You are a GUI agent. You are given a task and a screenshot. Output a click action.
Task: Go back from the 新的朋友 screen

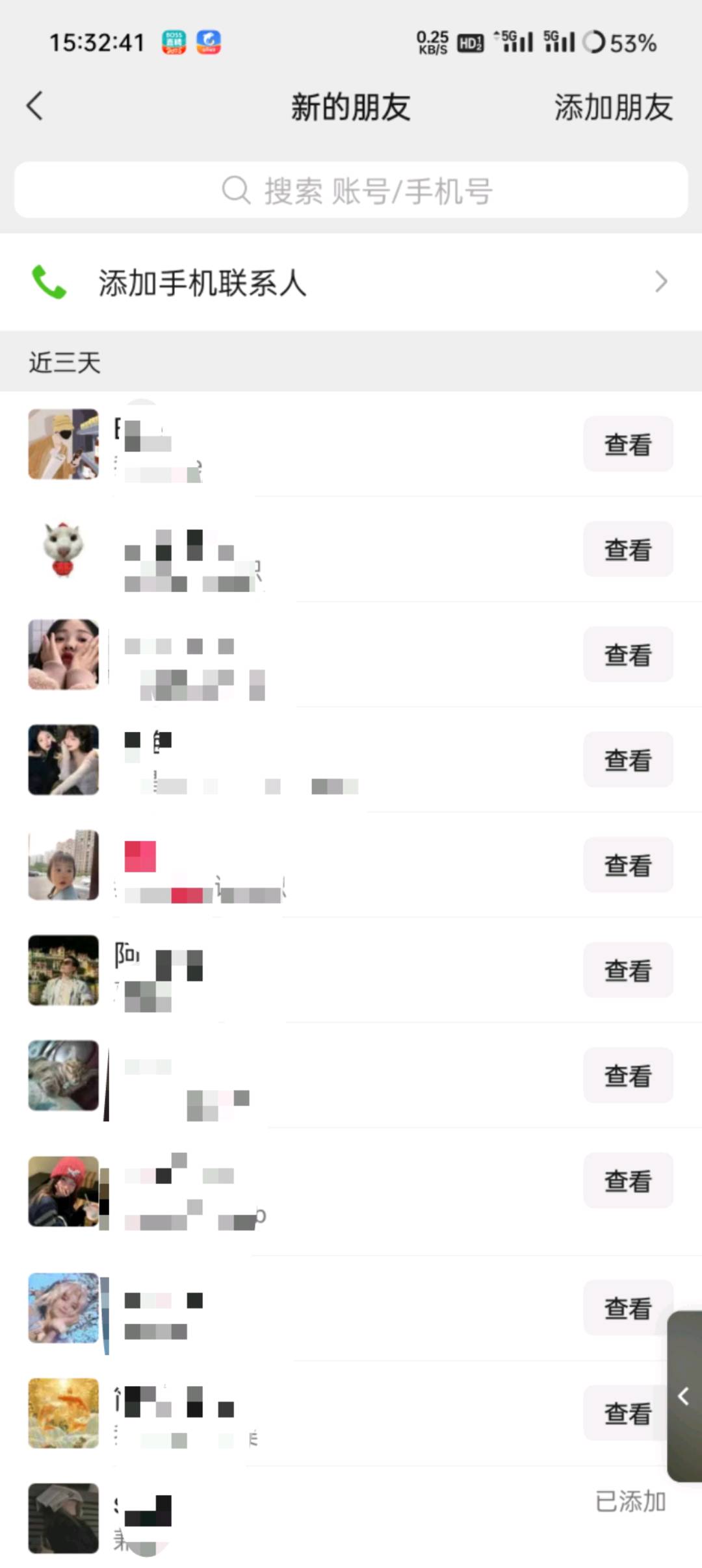[35, 107]
